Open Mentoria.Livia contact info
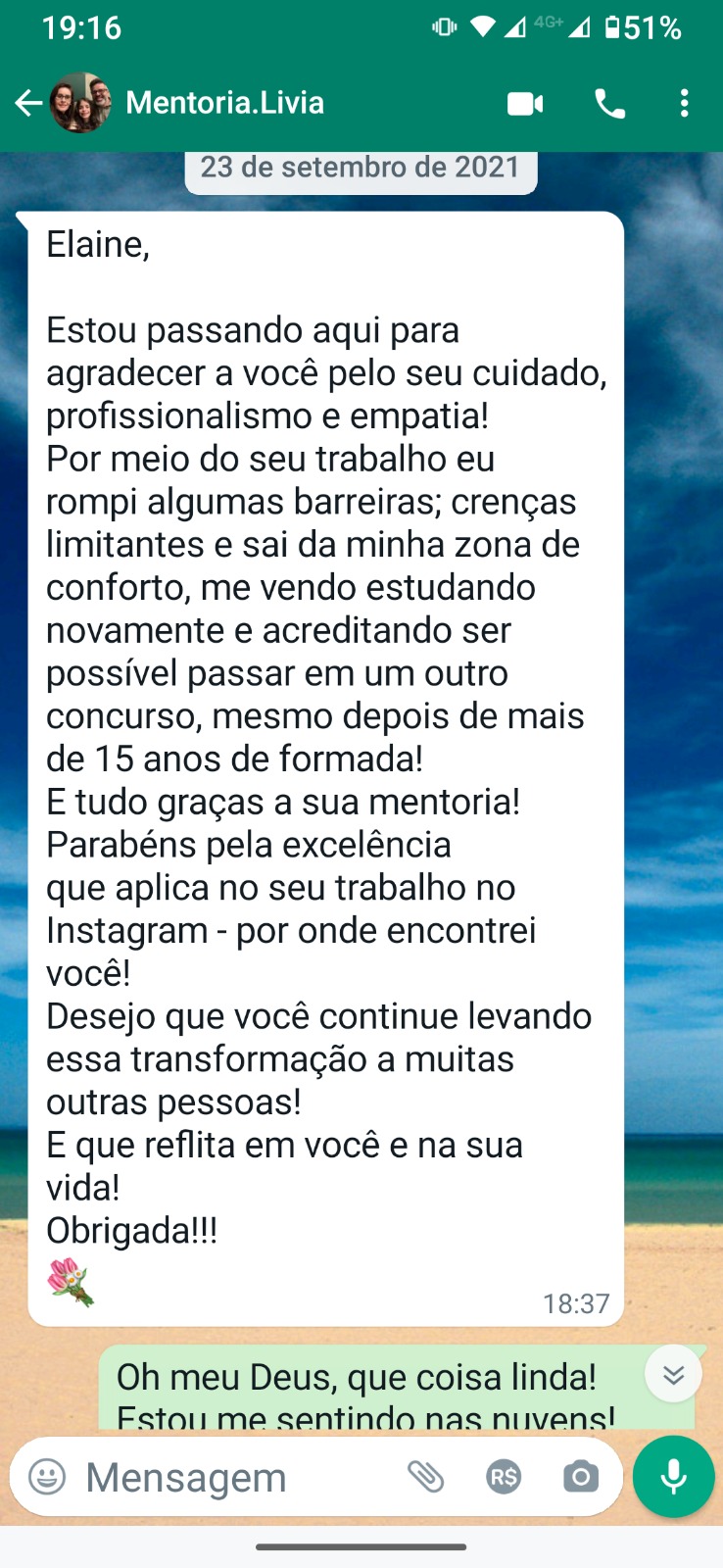 point(224,103)
